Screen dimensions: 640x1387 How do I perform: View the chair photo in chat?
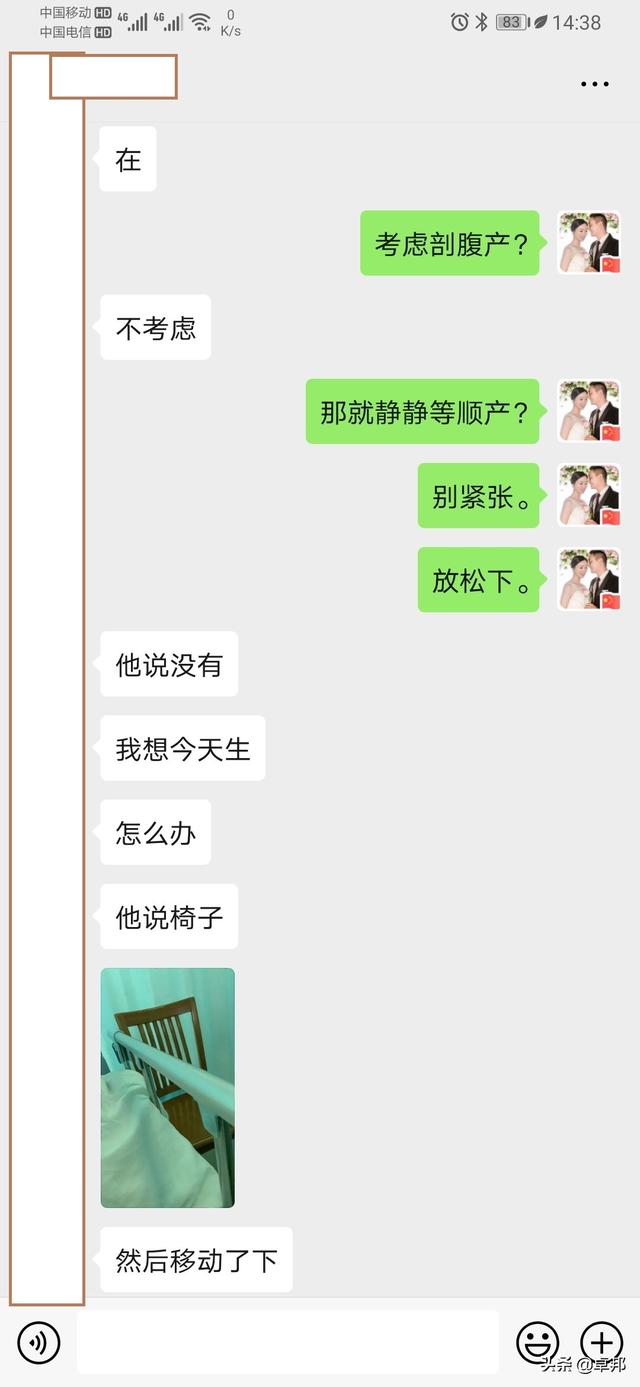[167, 1087]
